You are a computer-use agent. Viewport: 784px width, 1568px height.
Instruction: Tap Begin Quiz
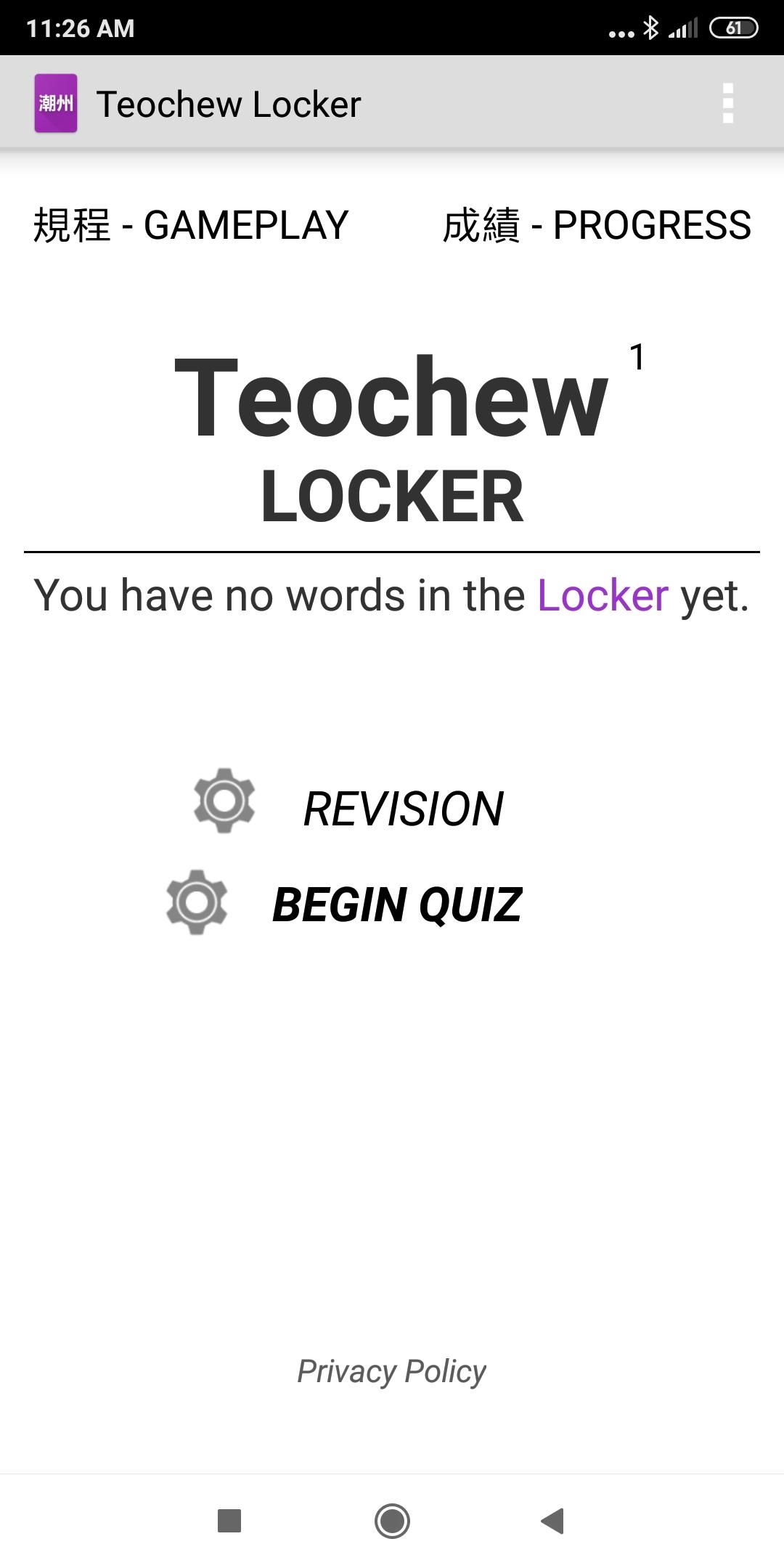pos(397,905)
